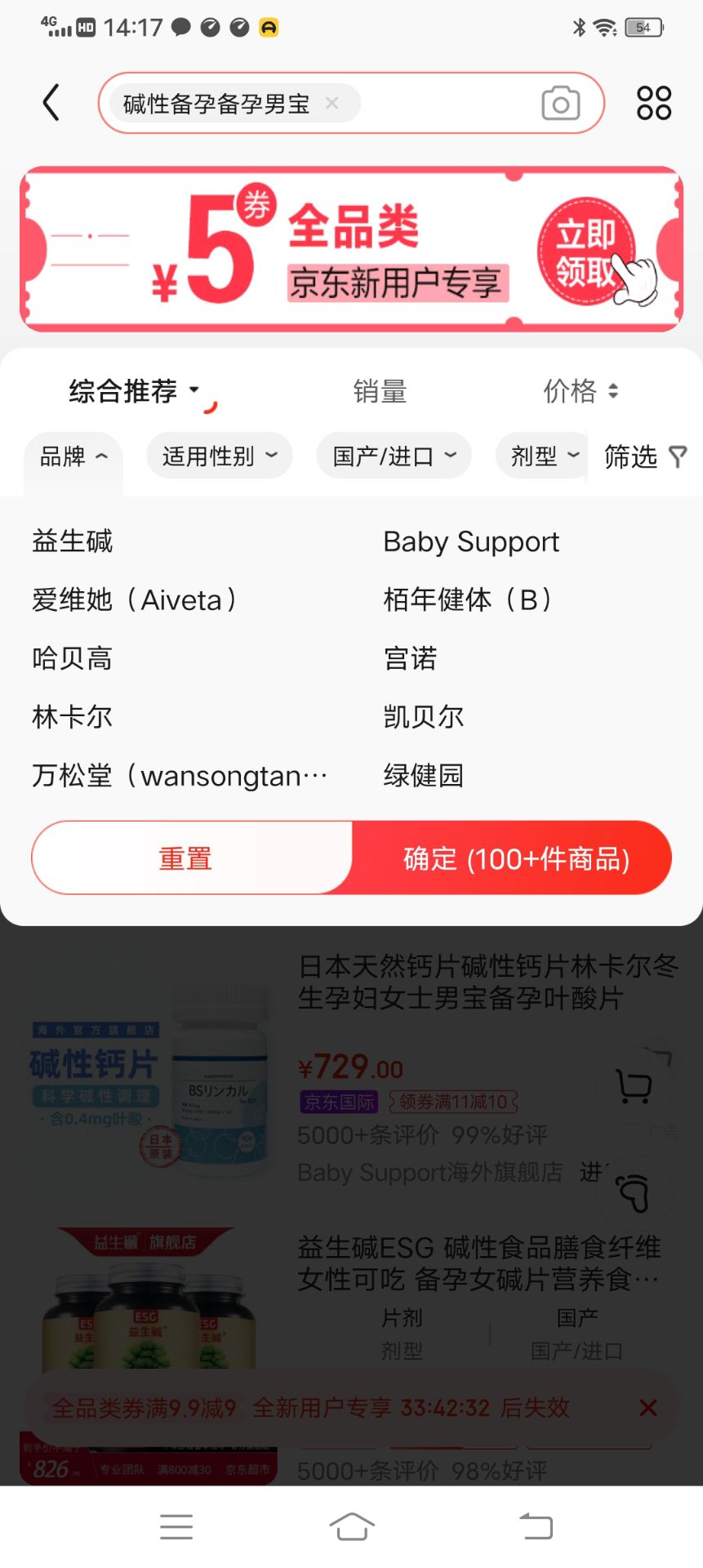The height and width of the screenshot is (1568, 703).
Task: Open camera search in the search bar
Action: point(560,104)
